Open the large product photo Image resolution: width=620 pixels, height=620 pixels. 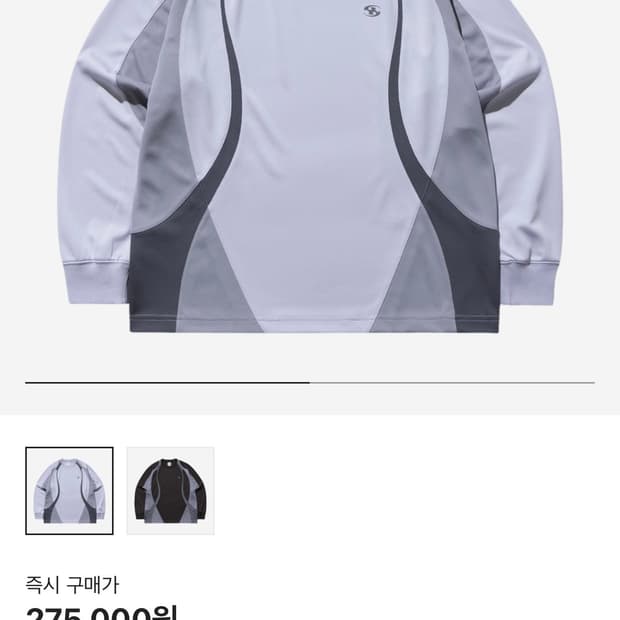310,170
